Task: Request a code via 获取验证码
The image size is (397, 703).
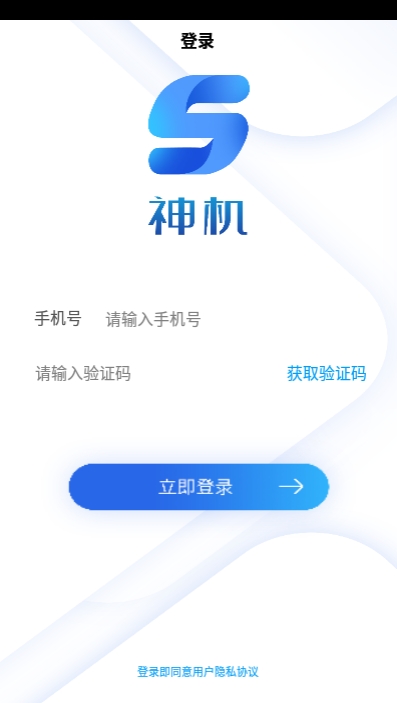Action: click(327, 373)
